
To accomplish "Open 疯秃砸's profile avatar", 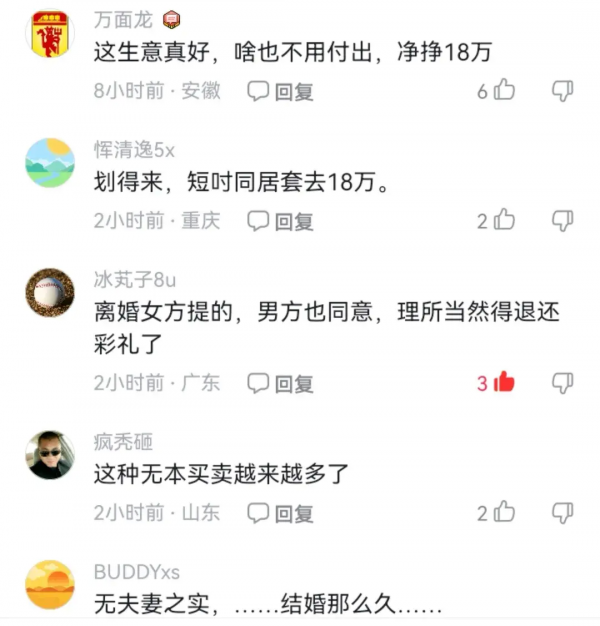I will [x=48, y=456].
